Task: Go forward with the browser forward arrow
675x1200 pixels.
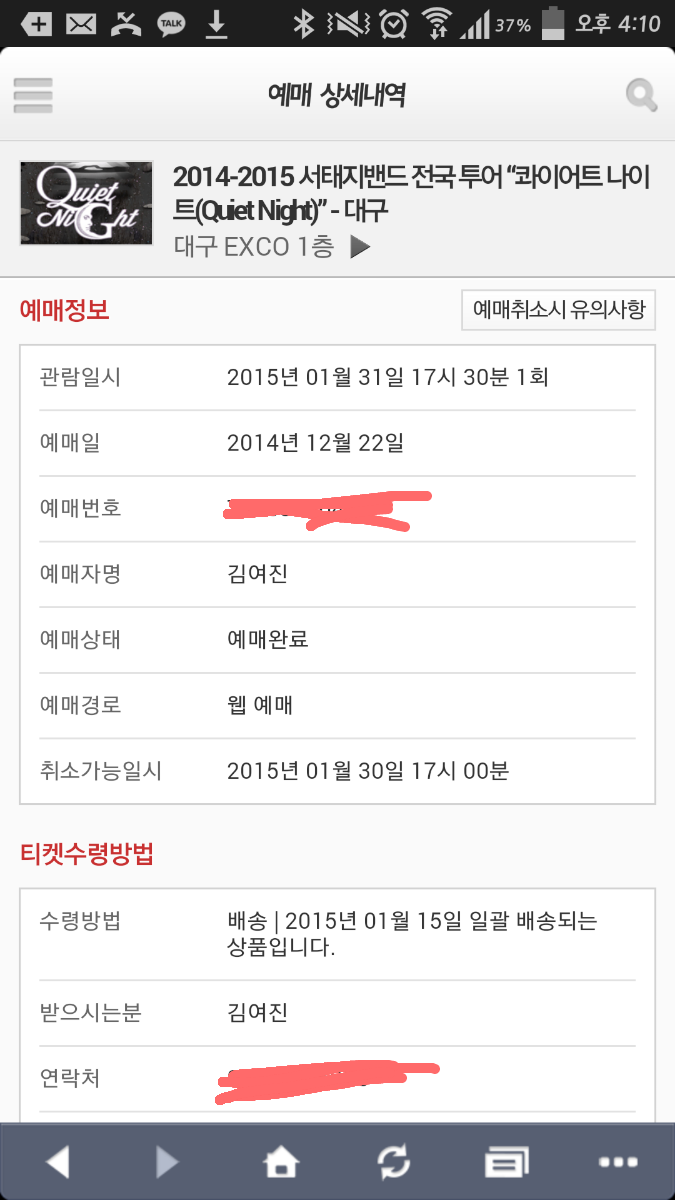Action: pos(167,1162)
